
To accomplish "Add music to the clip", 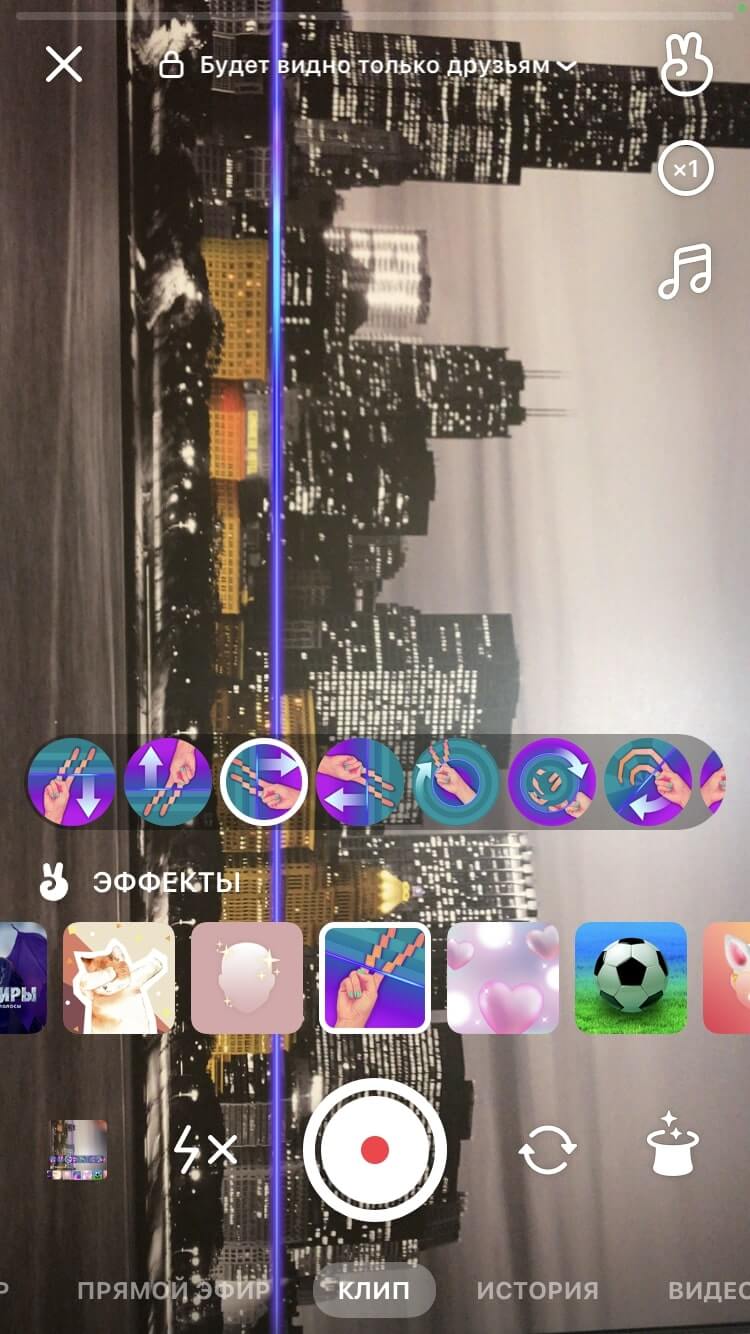I will click(685, 271).
